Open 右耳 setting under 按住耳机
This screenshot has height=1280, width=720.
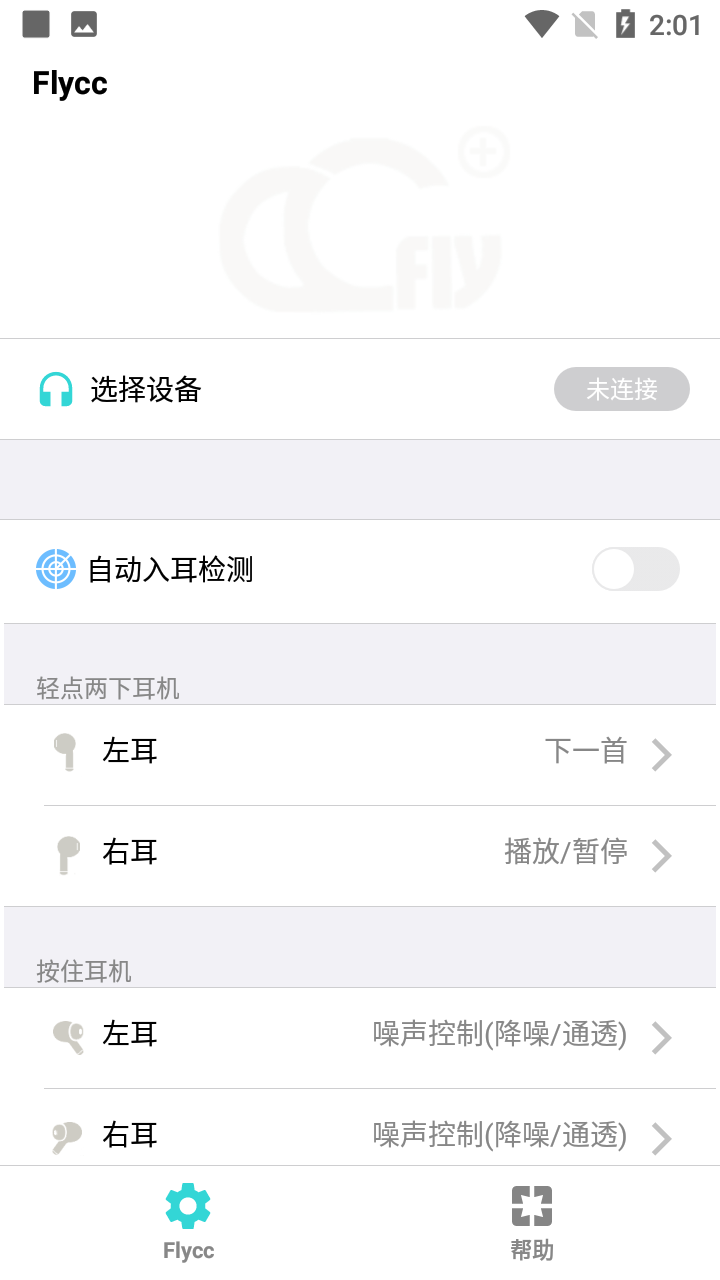pyautogui.click(x=360, y=1136)
